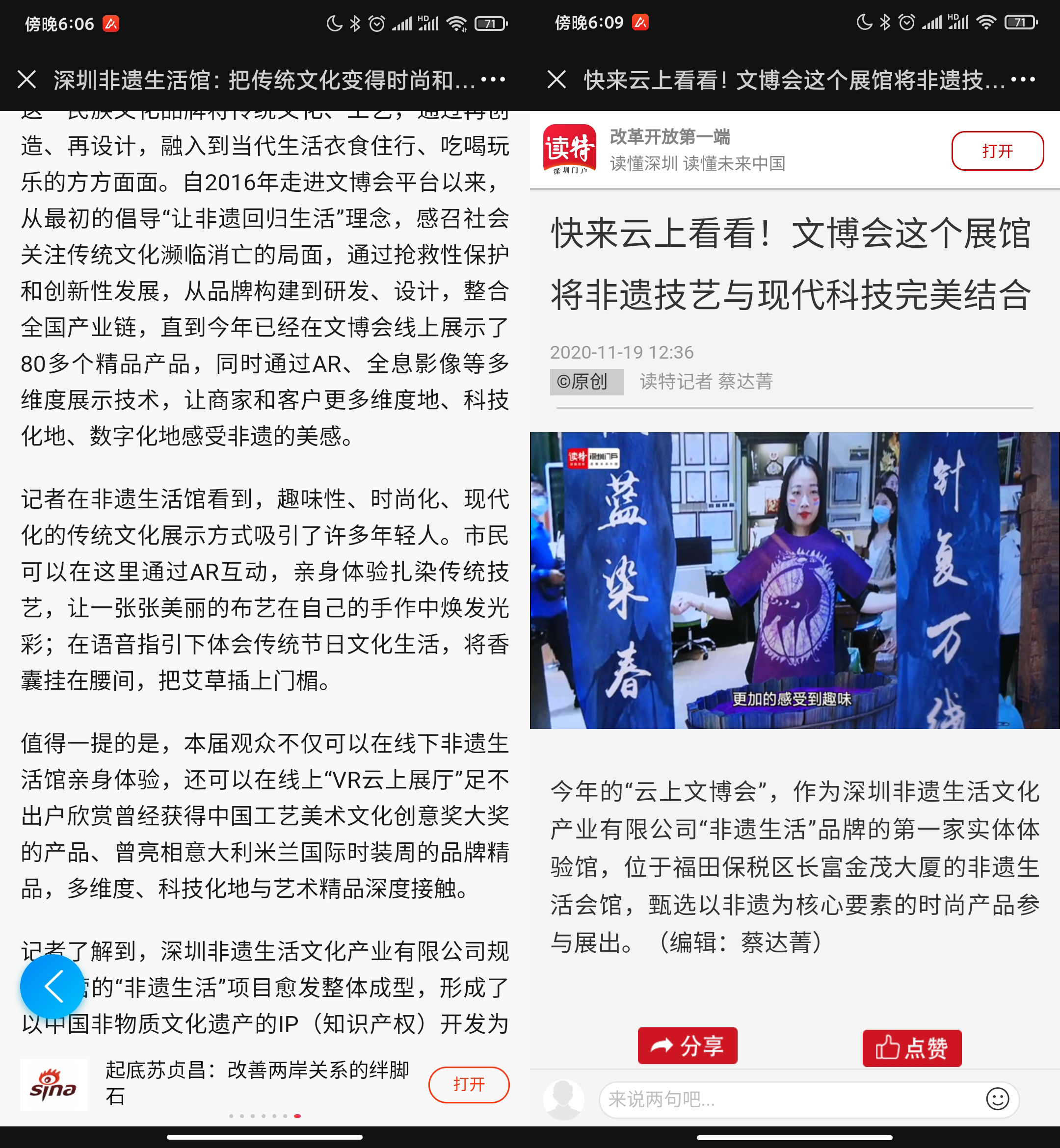1060x1148 pixels.
Task: Tap 打开 next to the 读特 account header
Action: pos(998,151)
